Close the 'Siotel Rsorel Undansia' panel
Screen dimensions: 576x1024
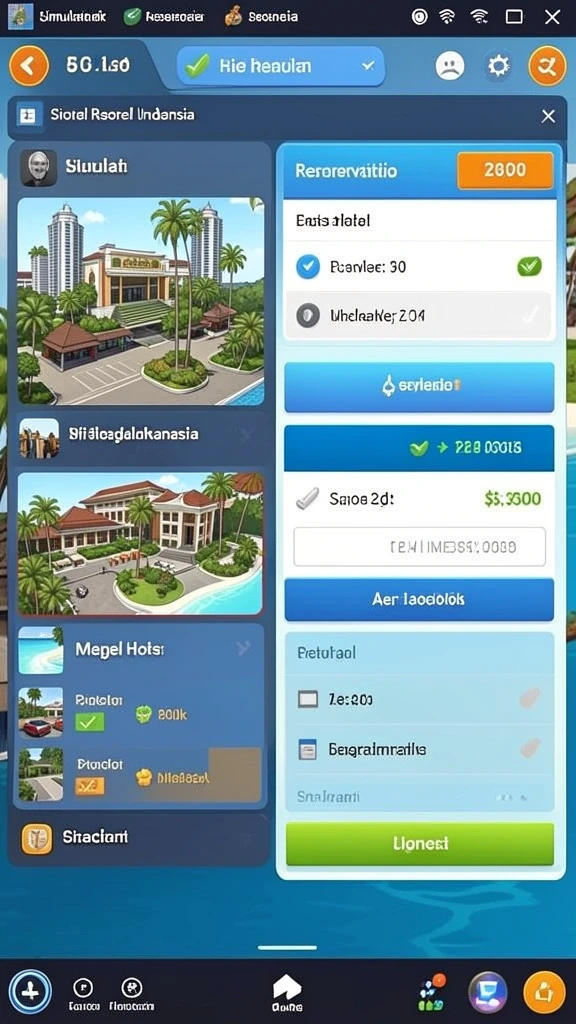[548, 116]
